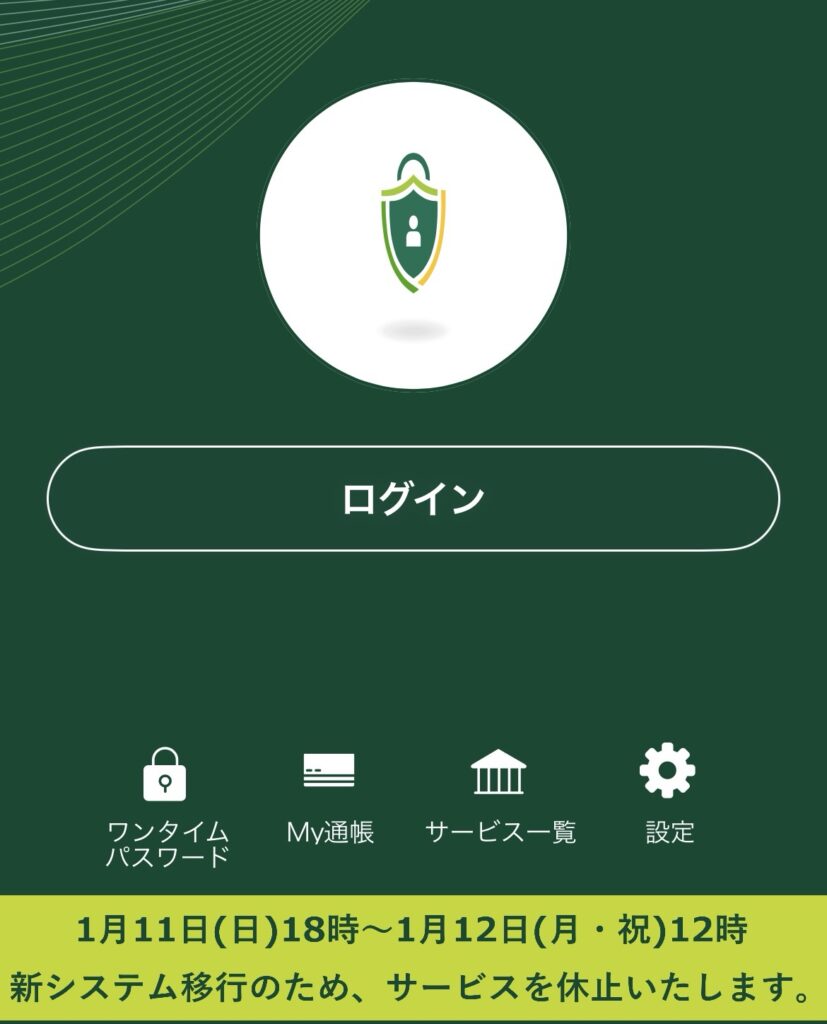Open the service suspension notice banner

pyautogui.click(x=413, y=958)
